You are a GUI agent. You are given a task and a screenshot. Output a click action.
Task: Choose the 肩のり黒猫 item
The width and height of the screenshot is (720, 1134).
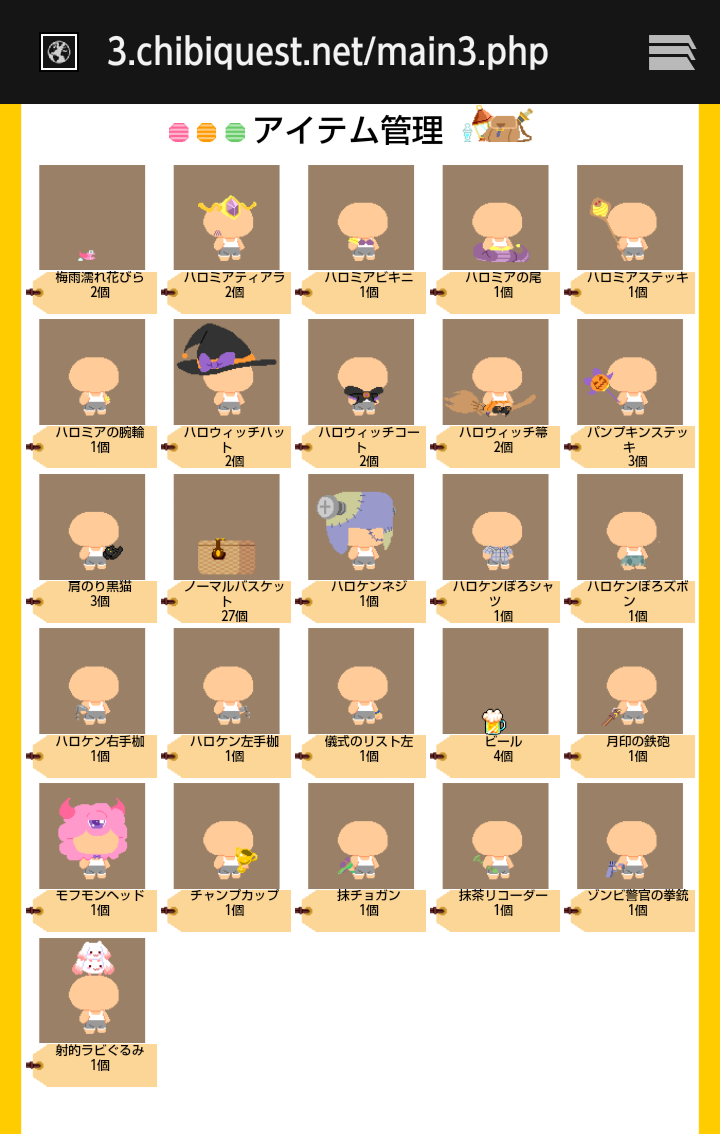(92, 527)
